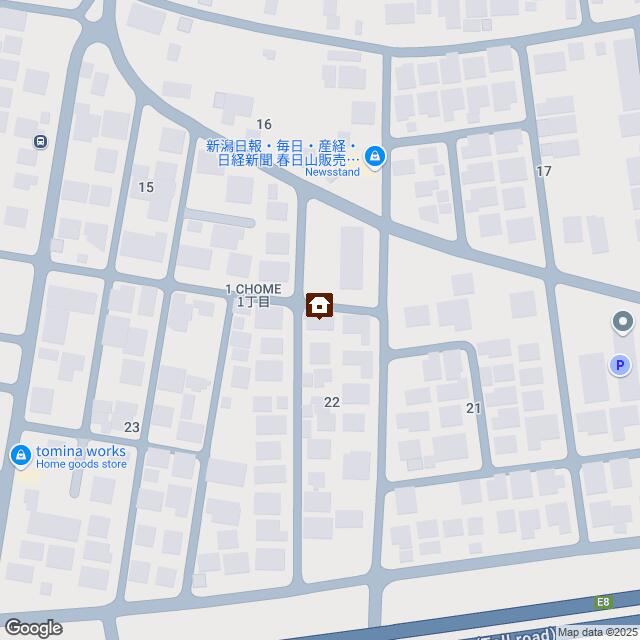Tap the bus stop icon
Screen dimensions: 640x640
point(40,142)
